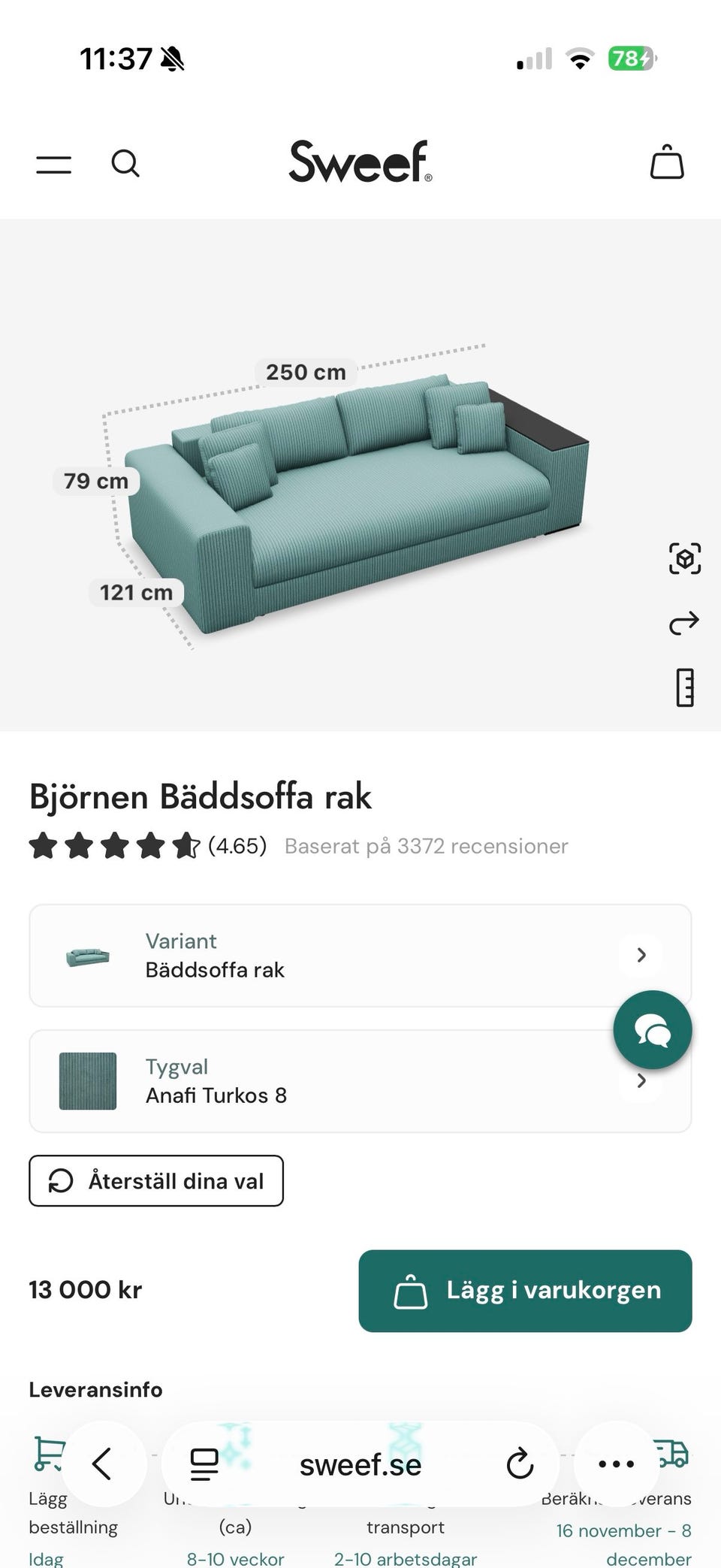Open the chat bubble

point(652,1029)
